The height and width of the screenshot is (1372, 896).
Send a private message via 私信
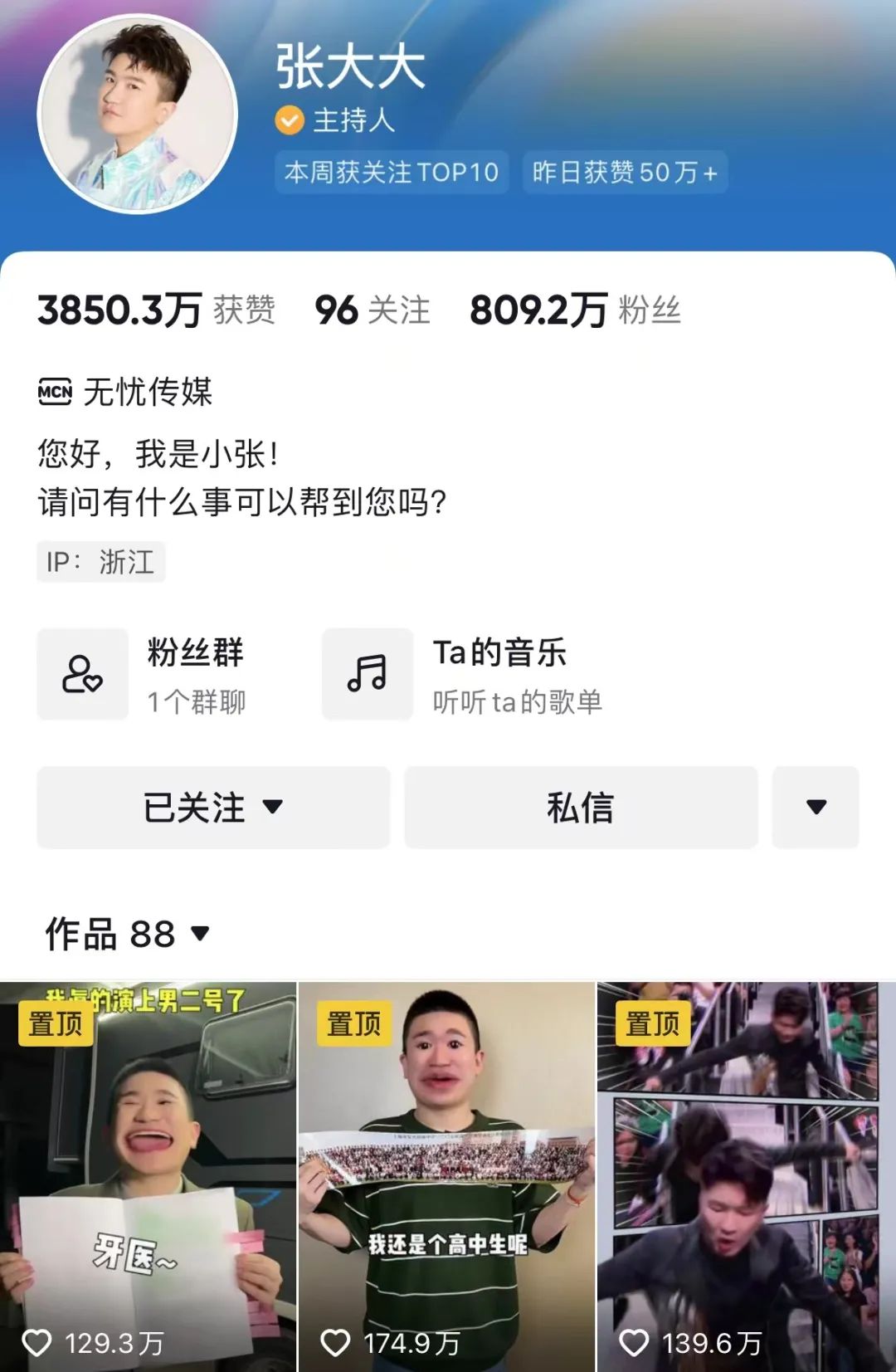click(581, 808)
